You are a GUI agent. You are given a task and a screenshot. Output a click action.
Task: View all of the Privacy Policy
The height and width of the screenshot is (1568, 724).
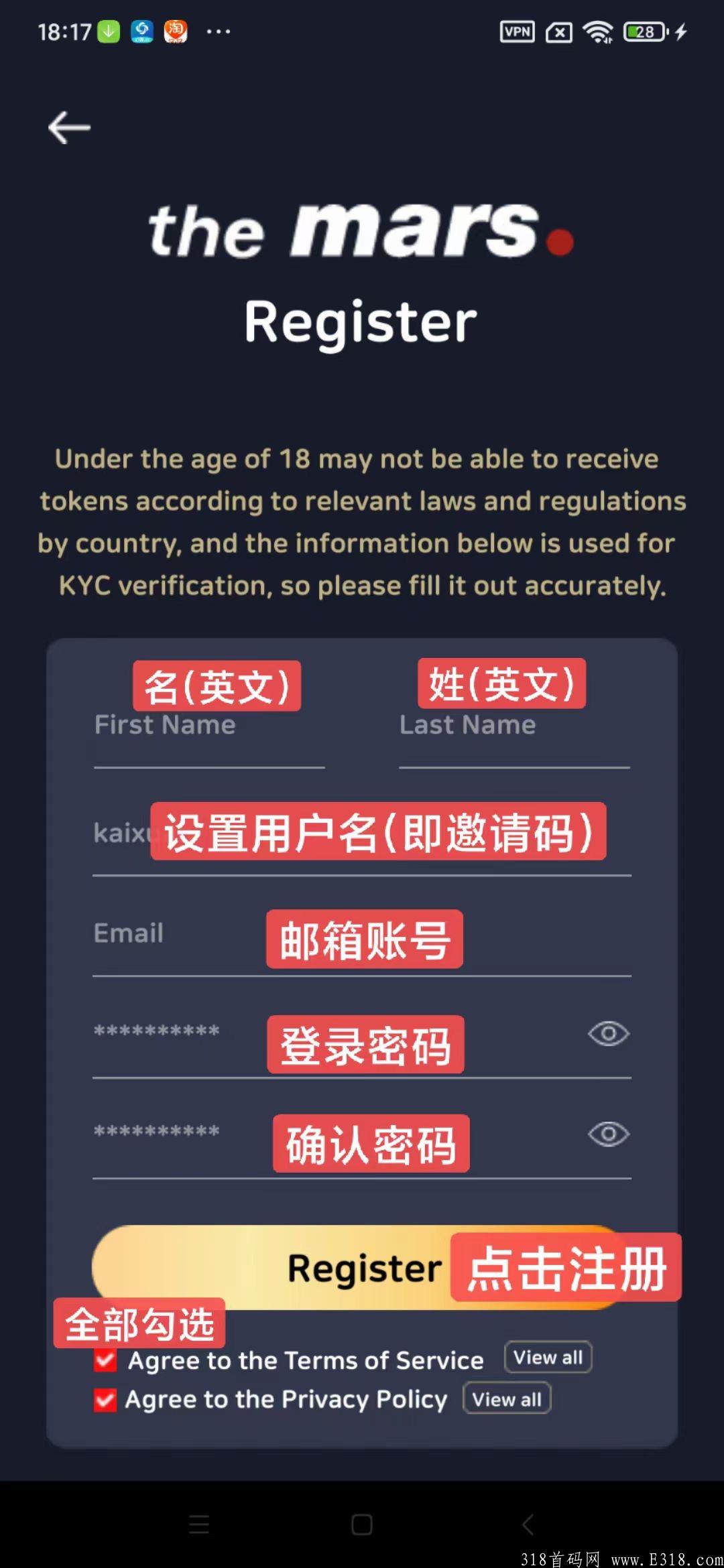507,1399
